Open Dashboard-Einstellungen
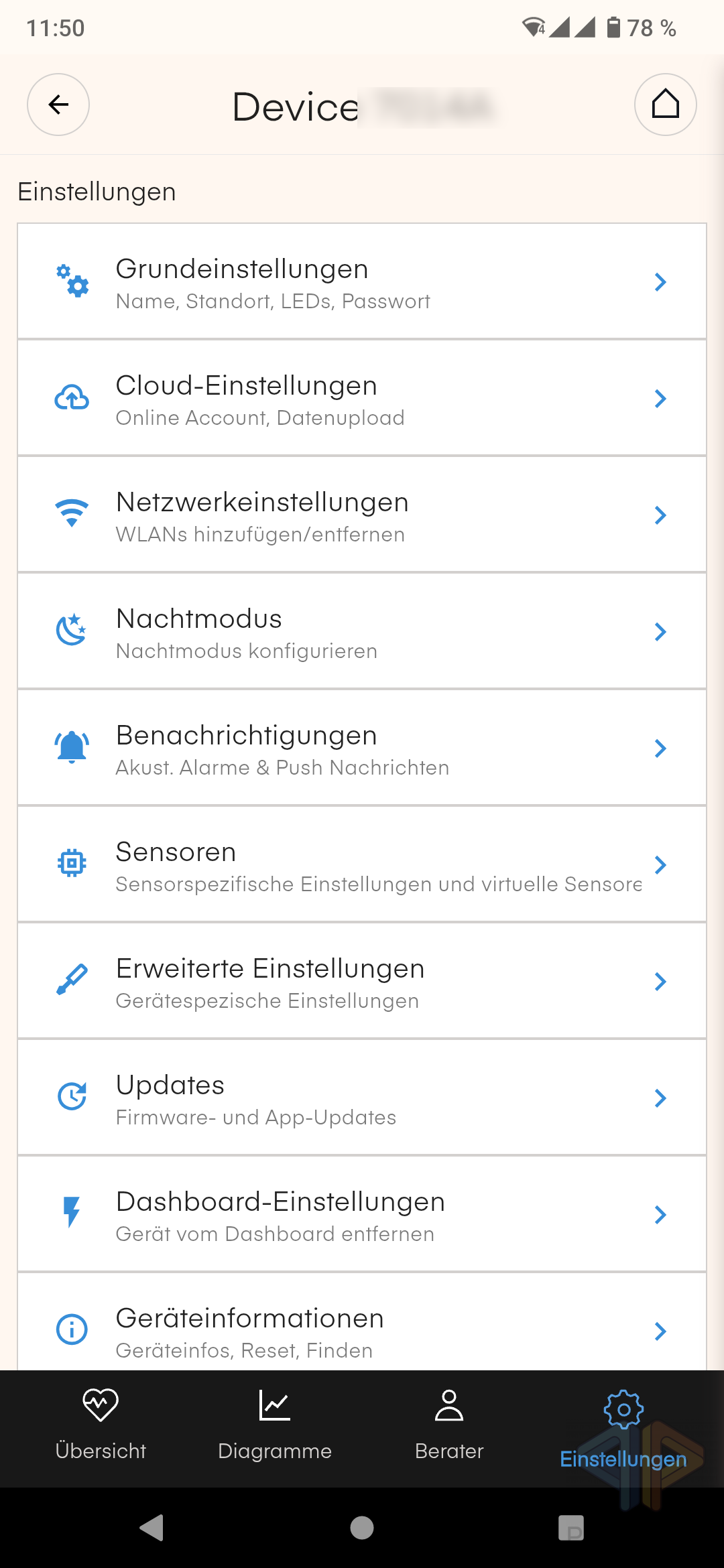 362,1214
